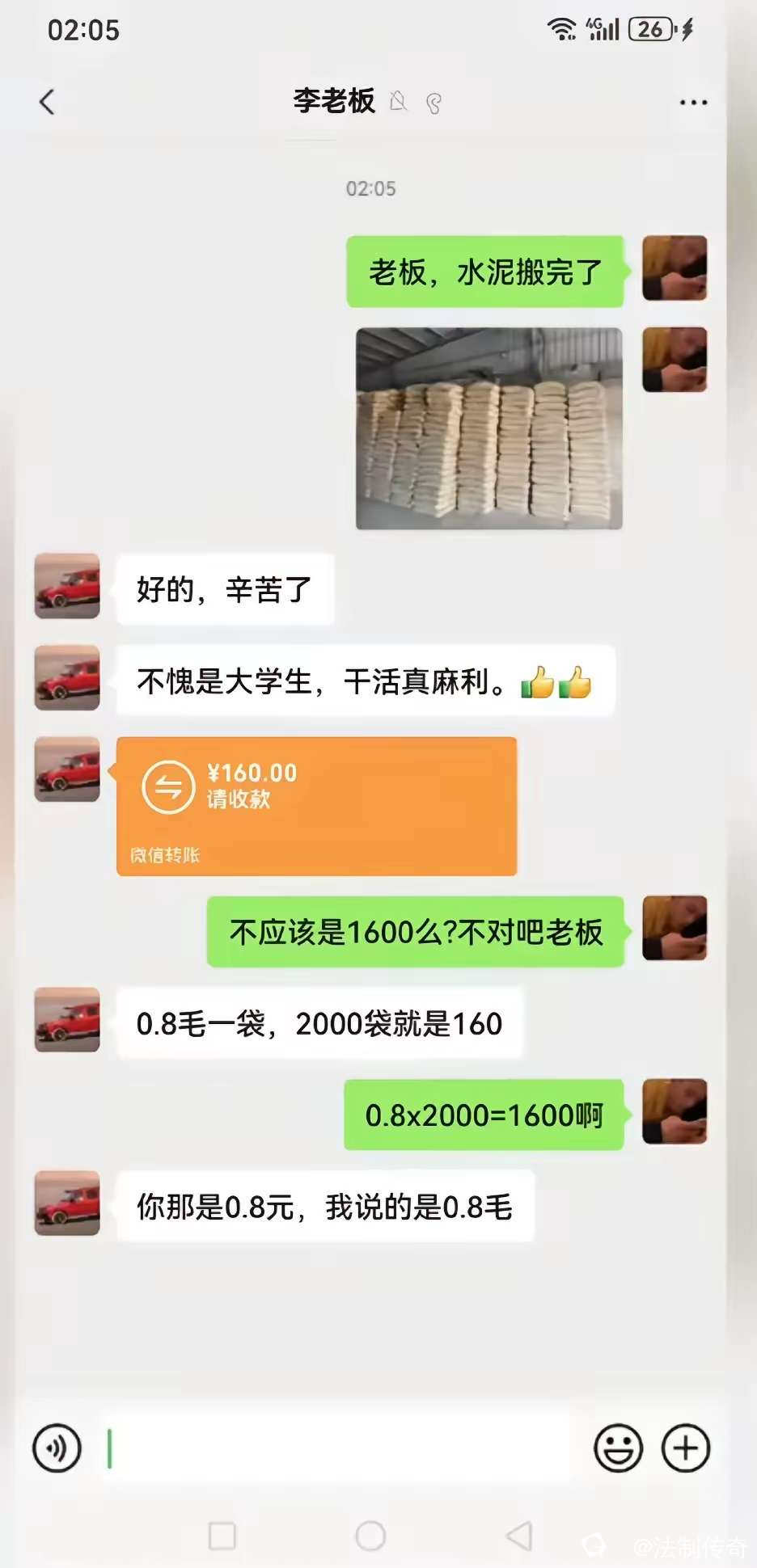757x1568 pixels.
Task: Open the cement bags photo message
Action: 488,428
